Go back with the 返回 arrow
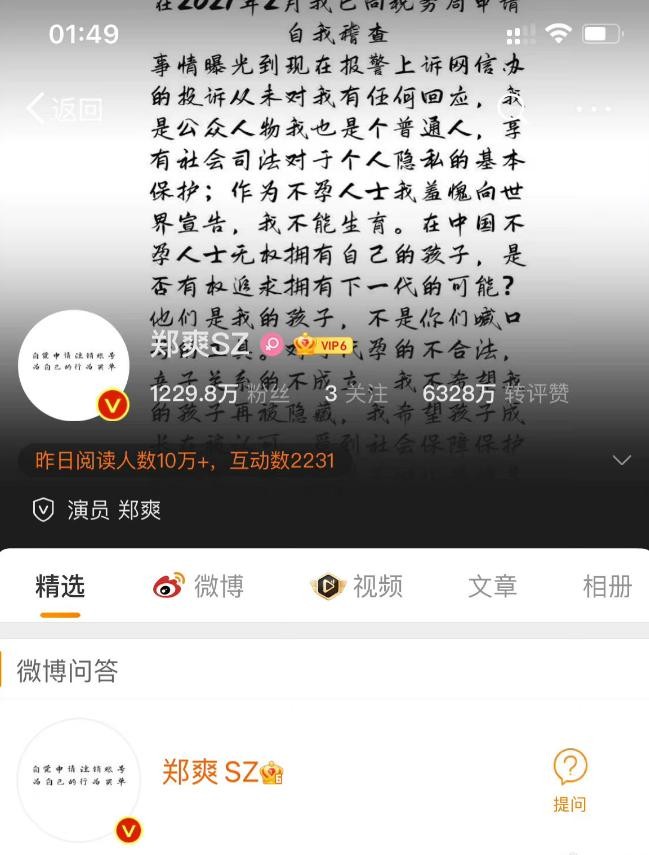 pyautogui.click(x=64, y=109)
